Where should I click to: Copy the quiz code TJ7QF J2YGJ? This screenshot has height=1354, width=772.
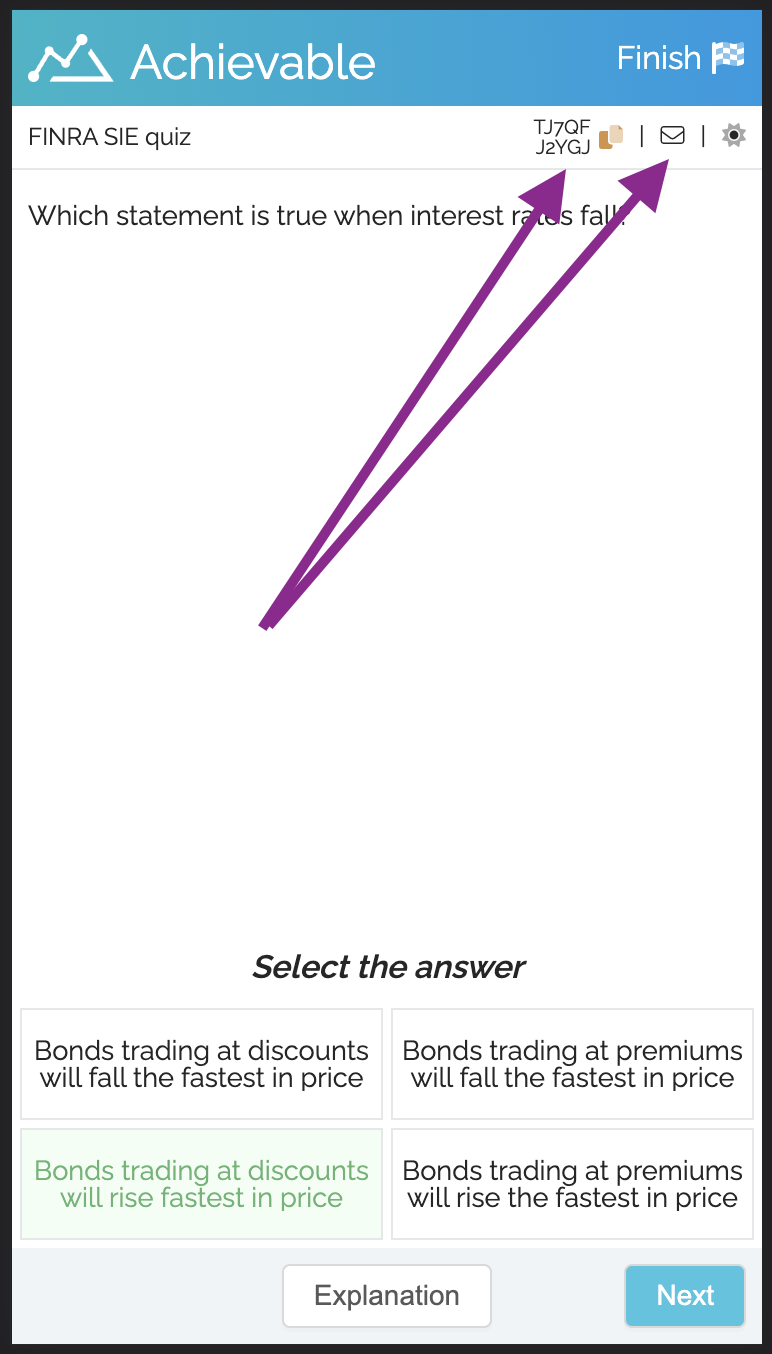point(611,137)
